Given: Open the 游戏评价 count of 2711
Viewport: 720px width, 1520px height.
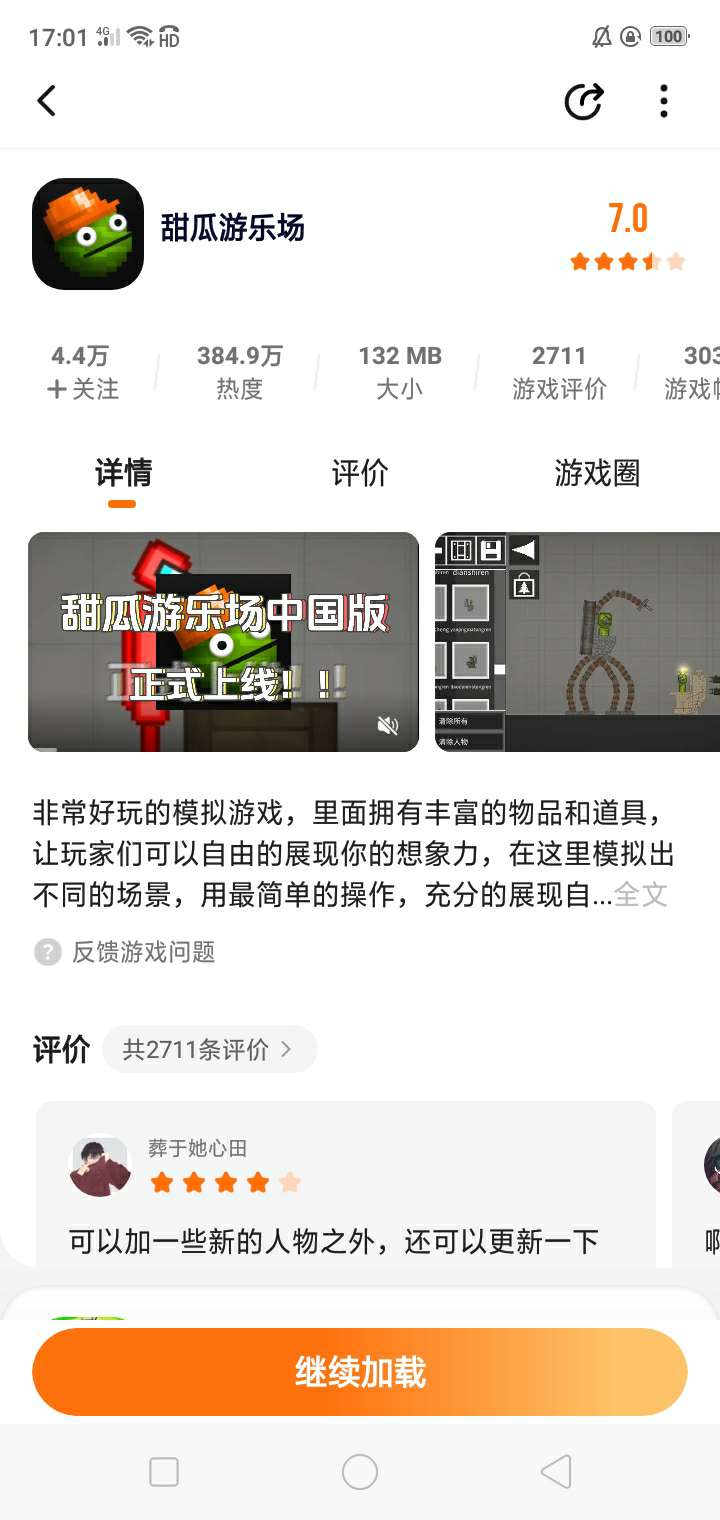Looking at the screenshot, I should click(x=559, y=372).
